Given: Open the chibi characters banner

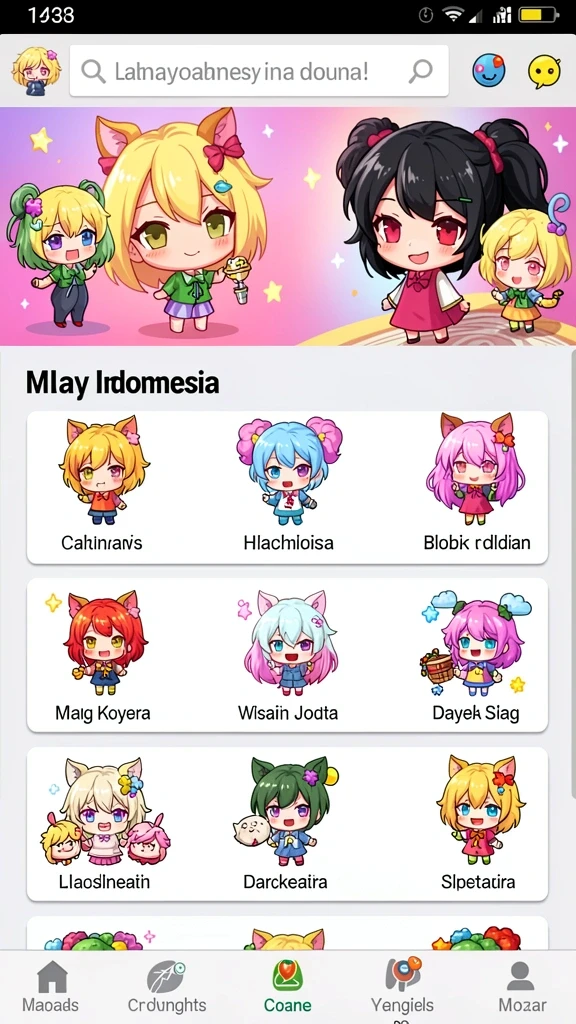Looking at the screenshot, I should pos(288,226).
